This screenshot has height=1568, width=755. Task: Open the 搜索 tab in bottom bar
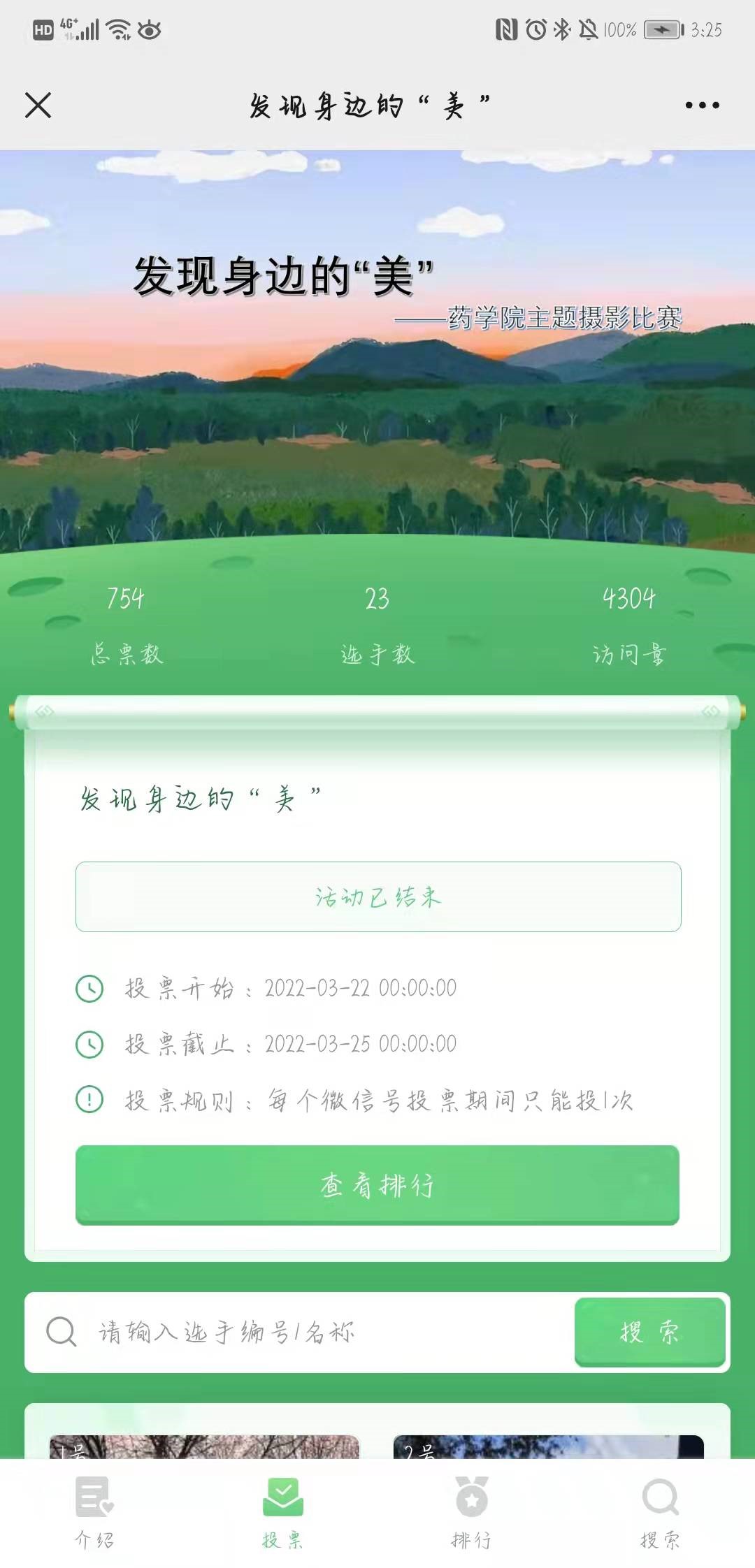click(660, 1509)
